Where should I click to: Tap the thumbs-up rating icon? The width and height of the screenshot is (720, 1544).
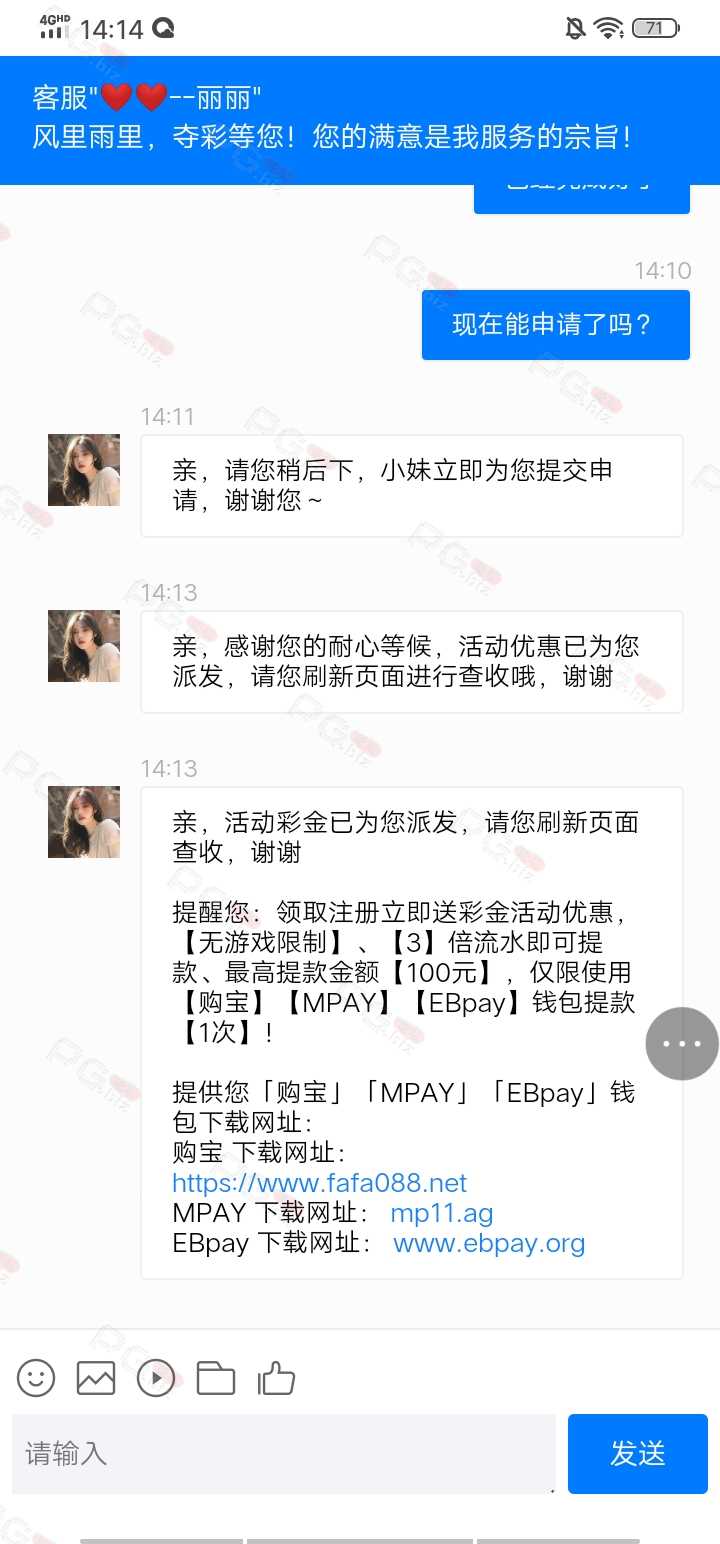276,1378
